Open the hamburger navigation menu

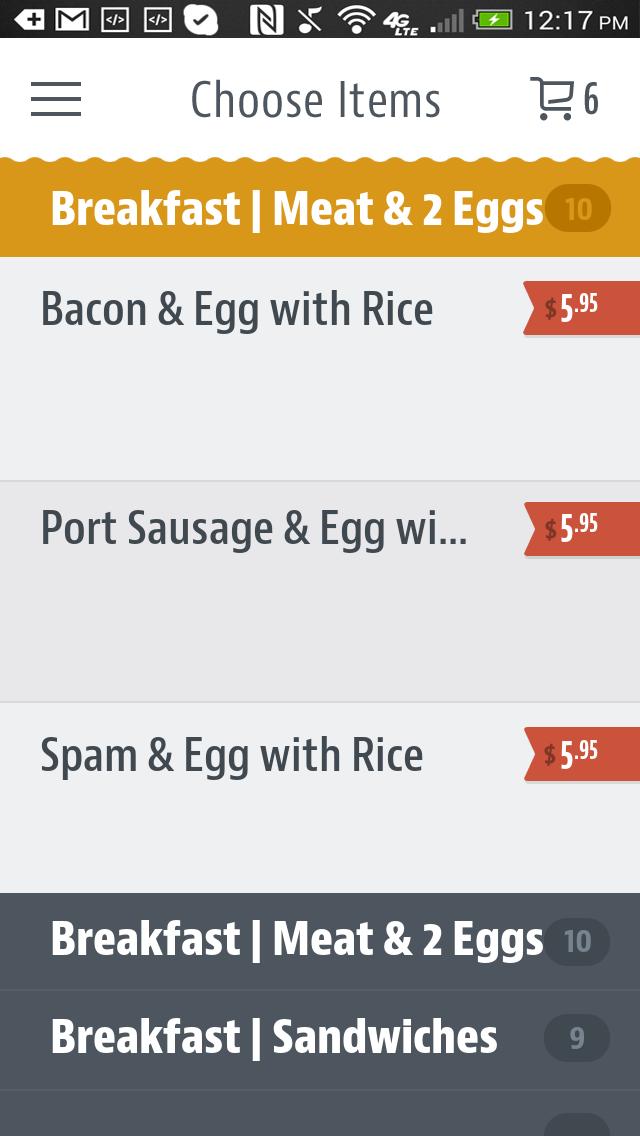click(x=56, y=99)
